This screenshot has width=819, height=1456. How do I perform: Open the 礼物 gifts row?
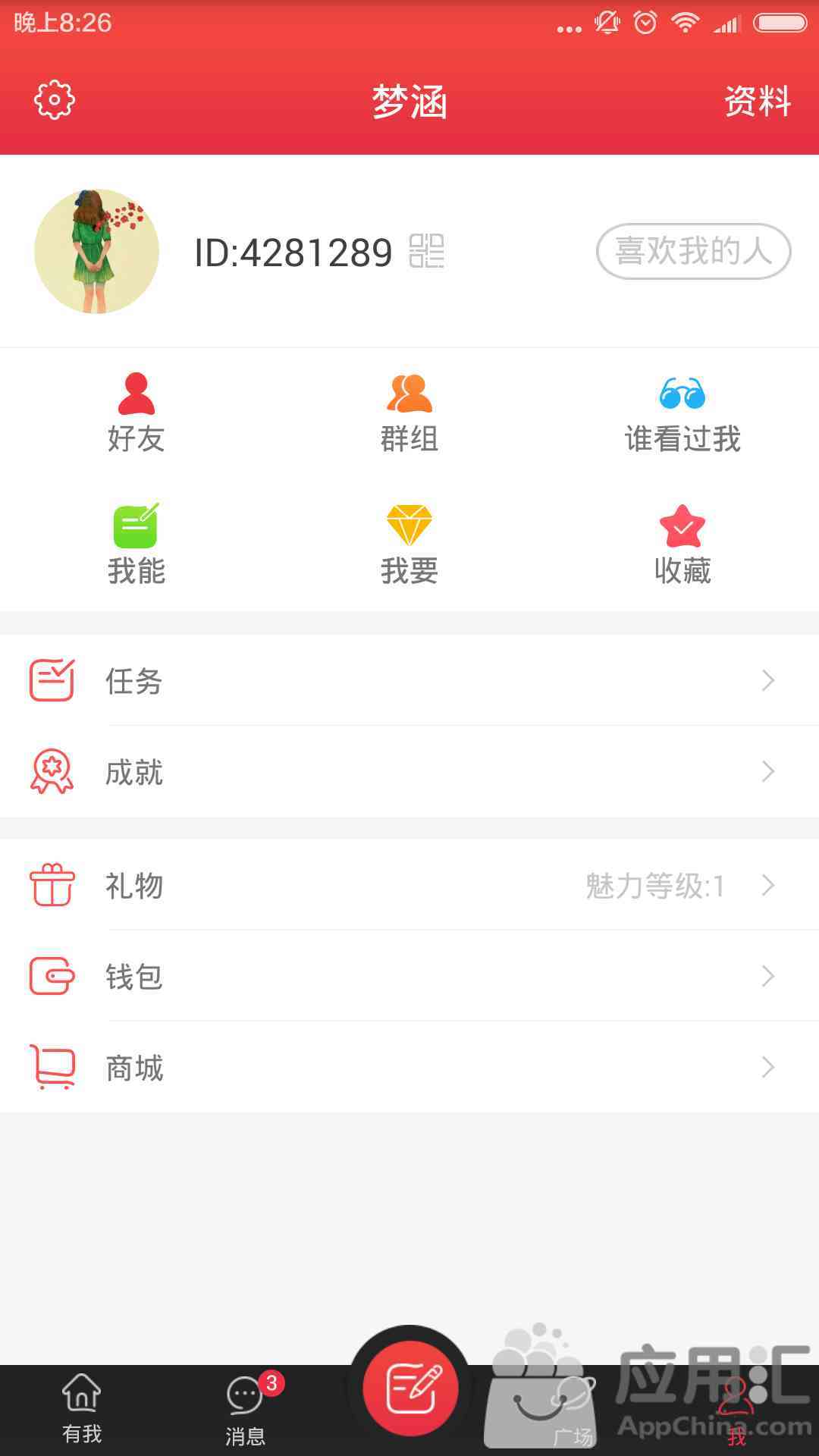[409, 885]
